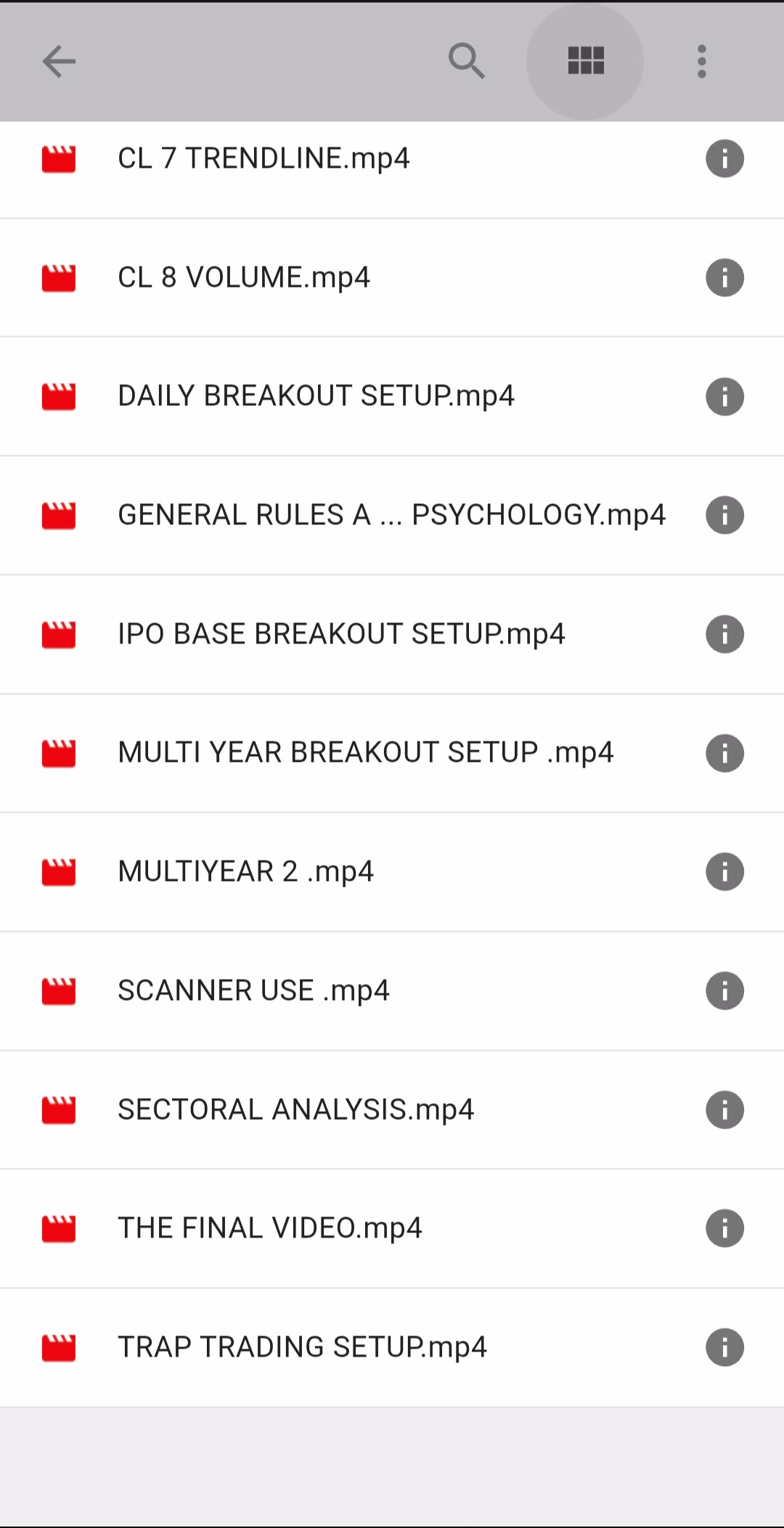Screen dimensions: 784x1528
Task: Go back using the arrow icon
Action: coord(59,61)
